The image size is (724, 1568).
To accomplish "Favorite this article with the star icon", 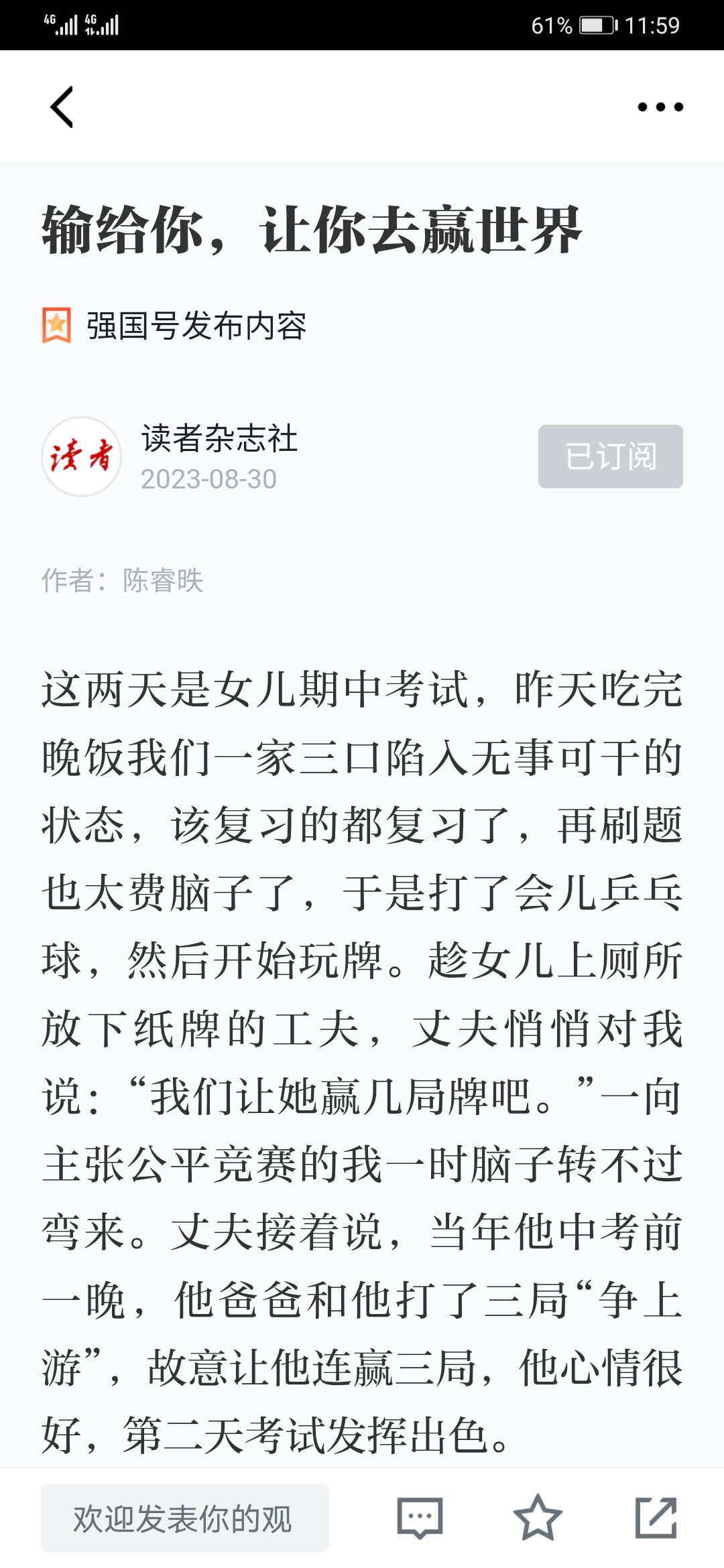I will (x=538, y=1517).
